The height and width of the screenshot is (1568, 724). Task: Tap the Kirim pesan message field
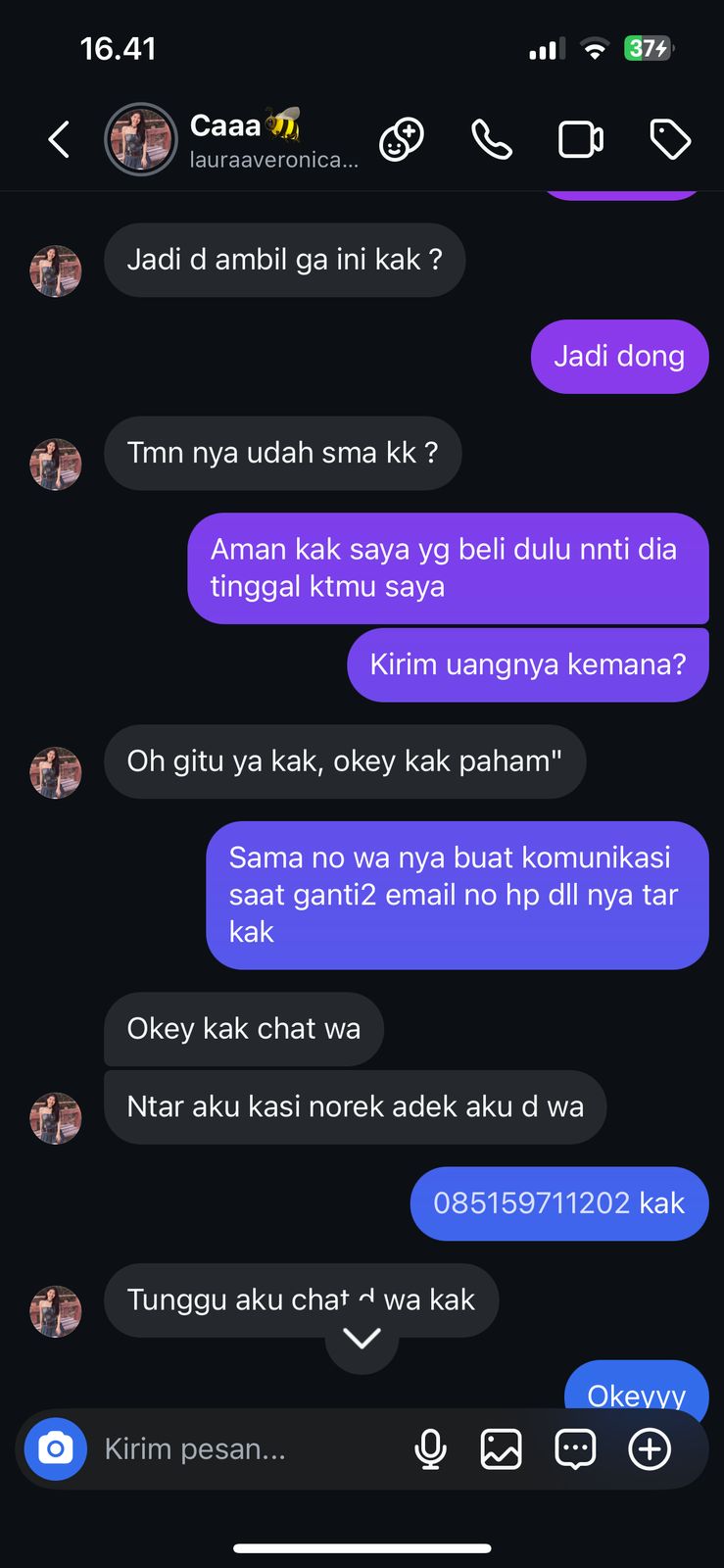tap(235, 1448)
